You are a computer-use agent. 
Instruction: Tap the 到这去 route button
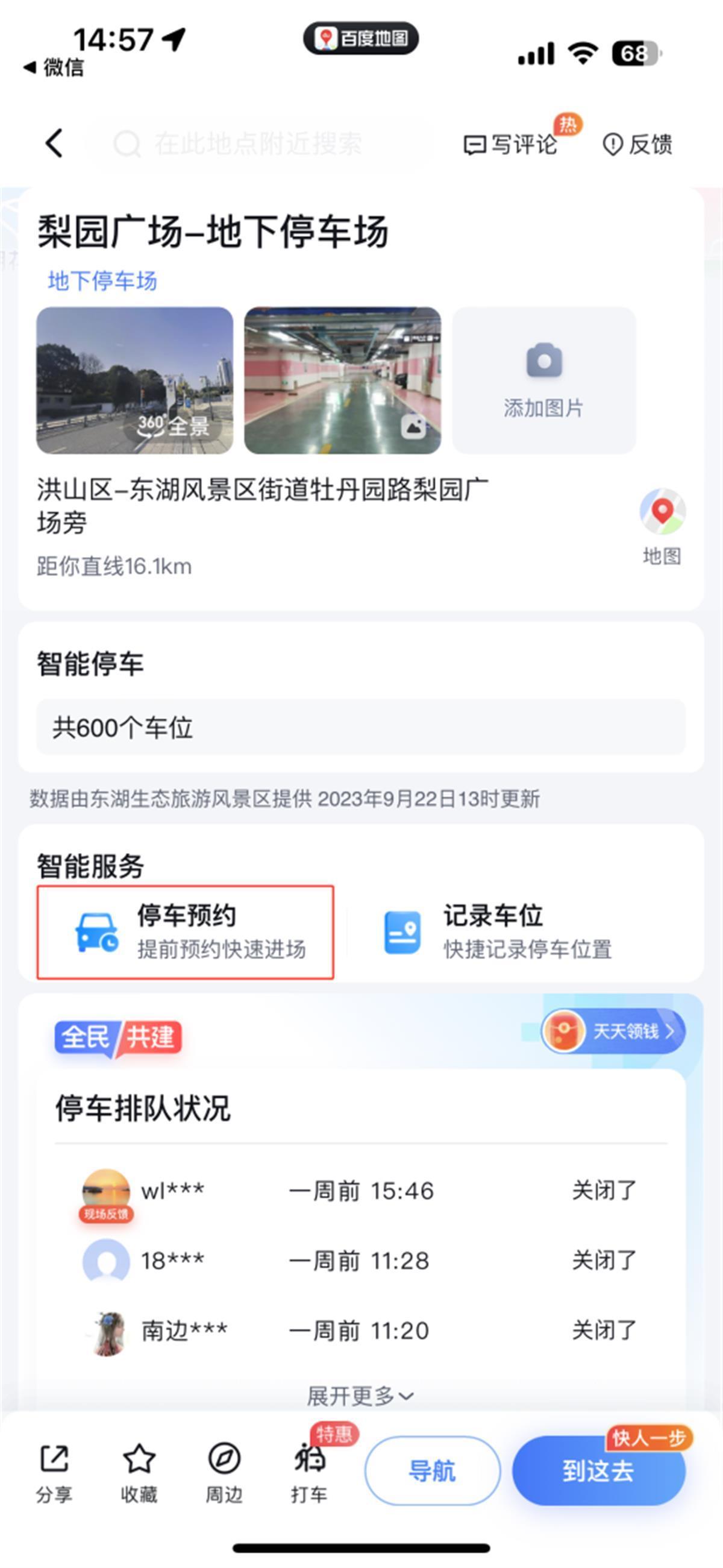[x=599, y=1470]
